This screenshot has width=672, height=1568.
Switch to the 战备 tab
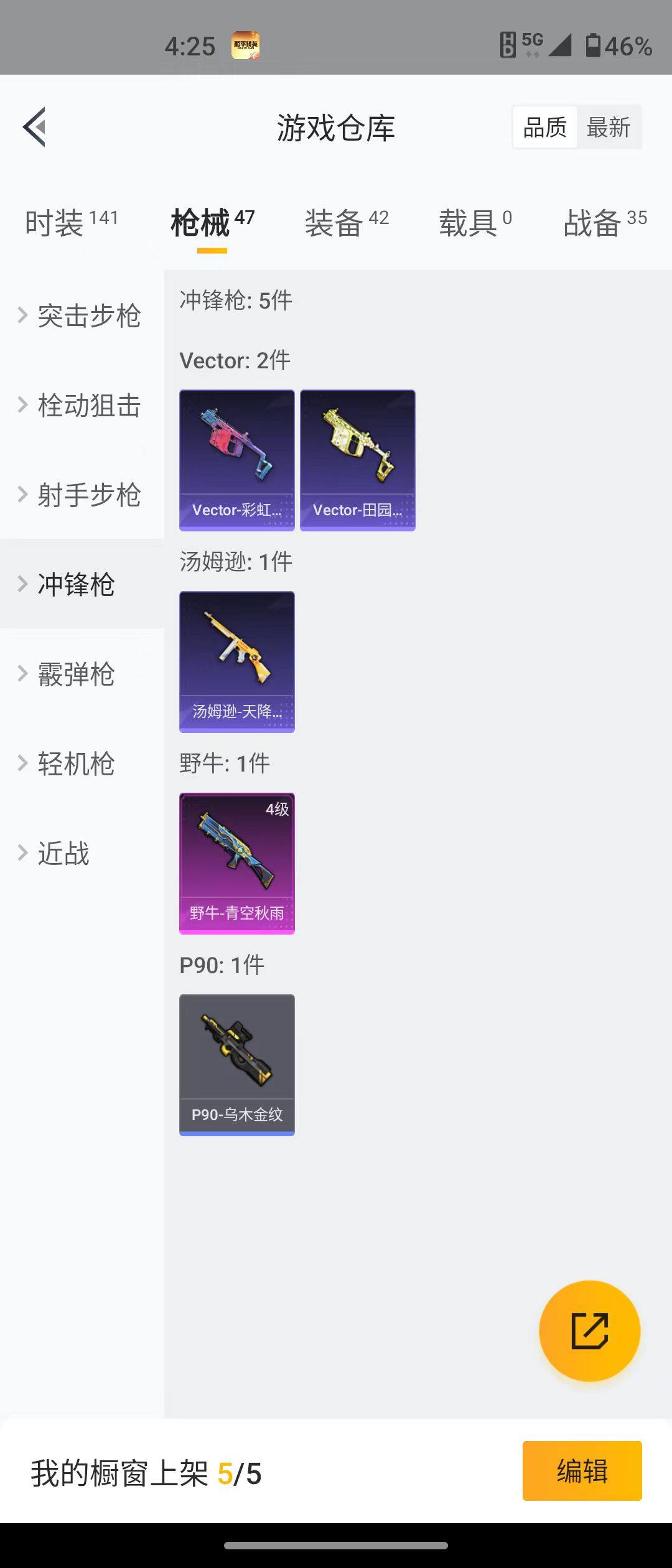point(605,223)
